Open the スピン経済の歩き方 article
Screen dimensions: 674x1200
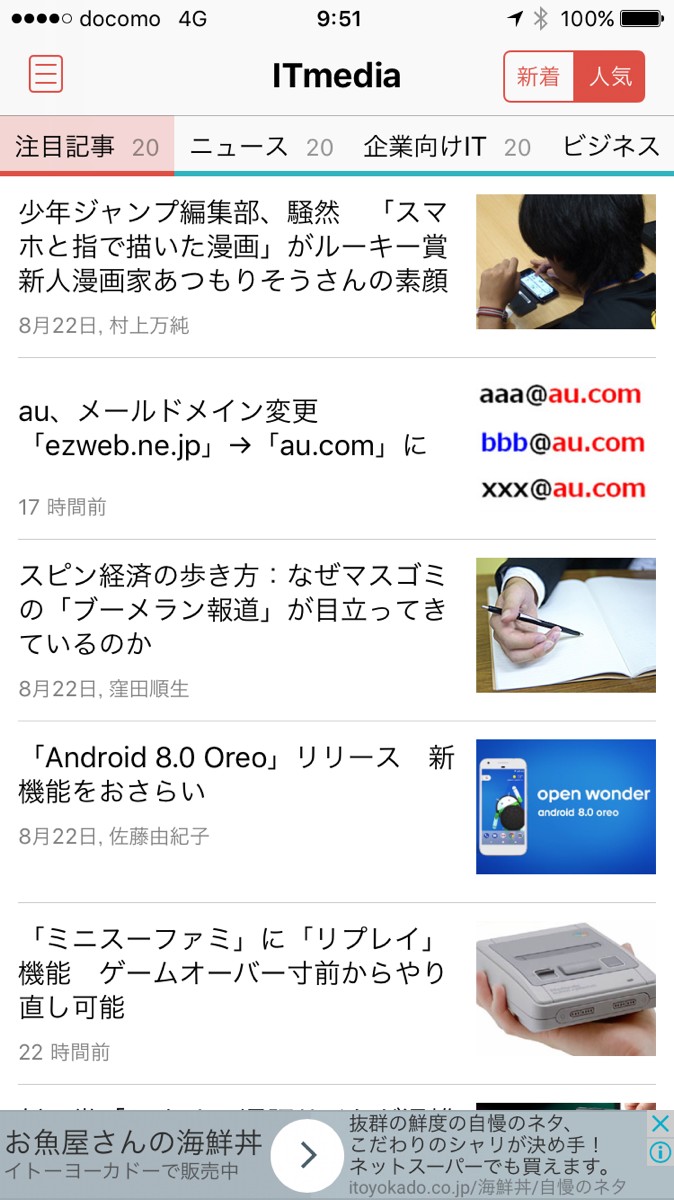(234, 610)
